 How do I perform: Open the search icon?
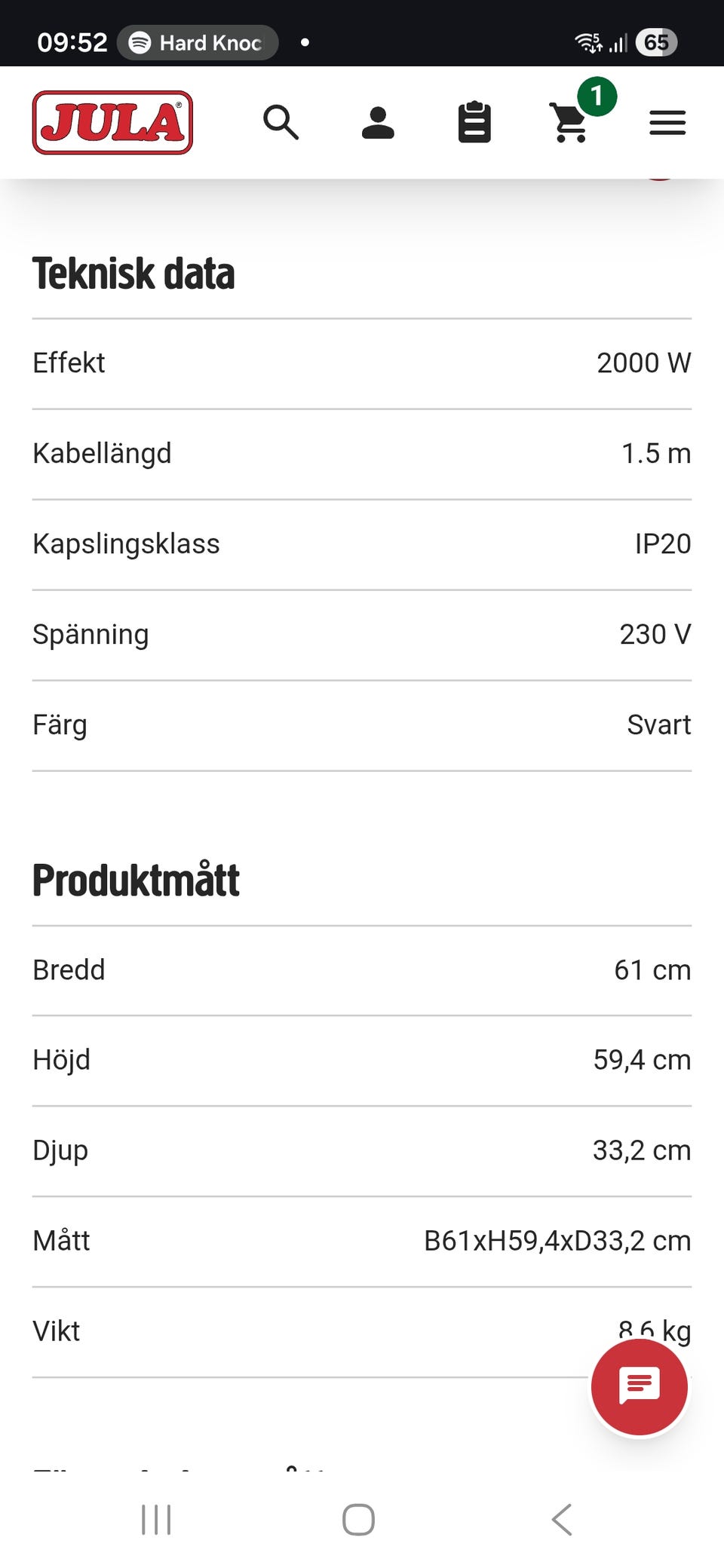[x=281, y=123]
